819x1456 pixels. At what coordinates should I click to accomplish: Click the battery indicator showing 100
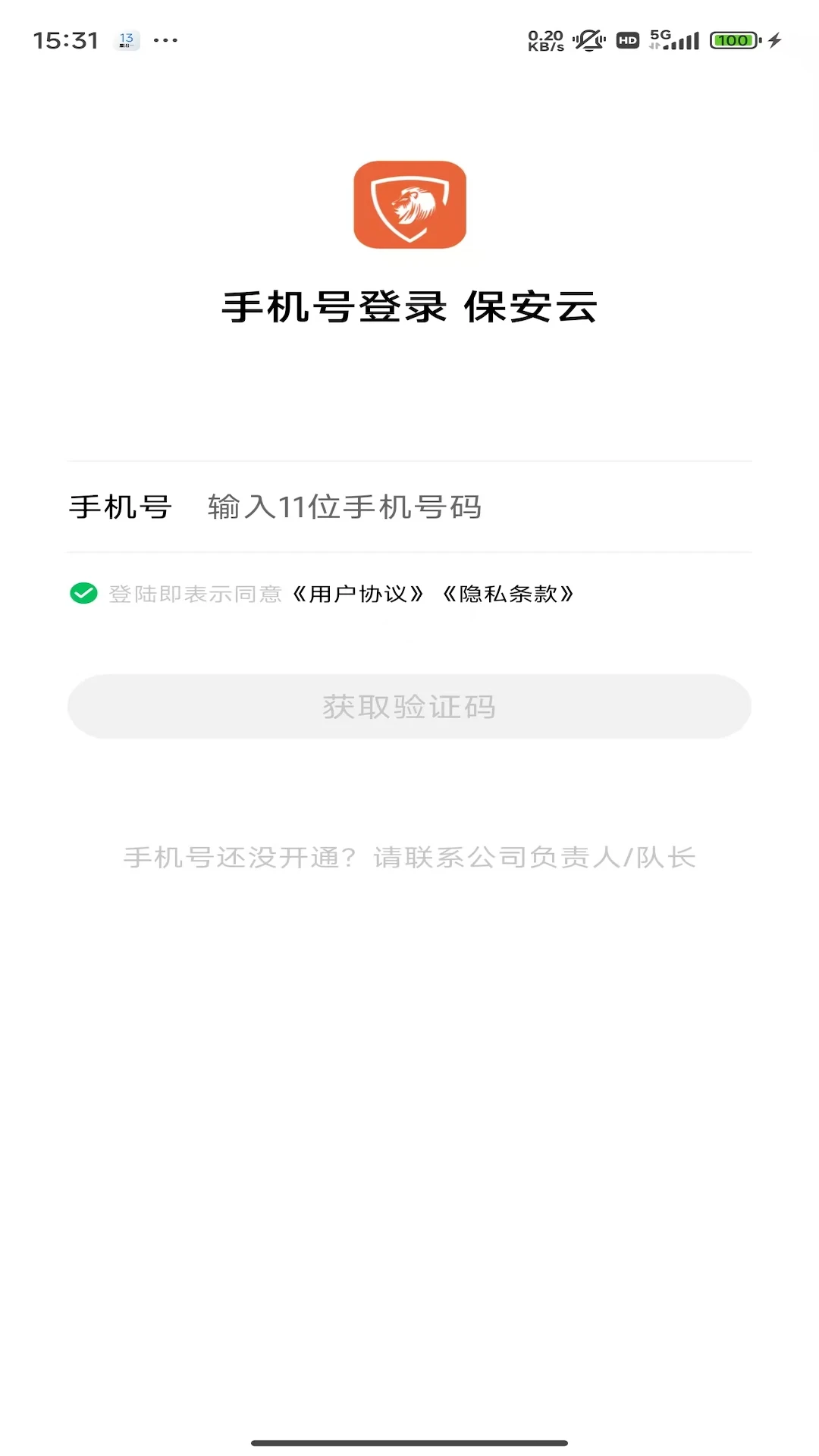pyautogui.click(x=730, y=39)
